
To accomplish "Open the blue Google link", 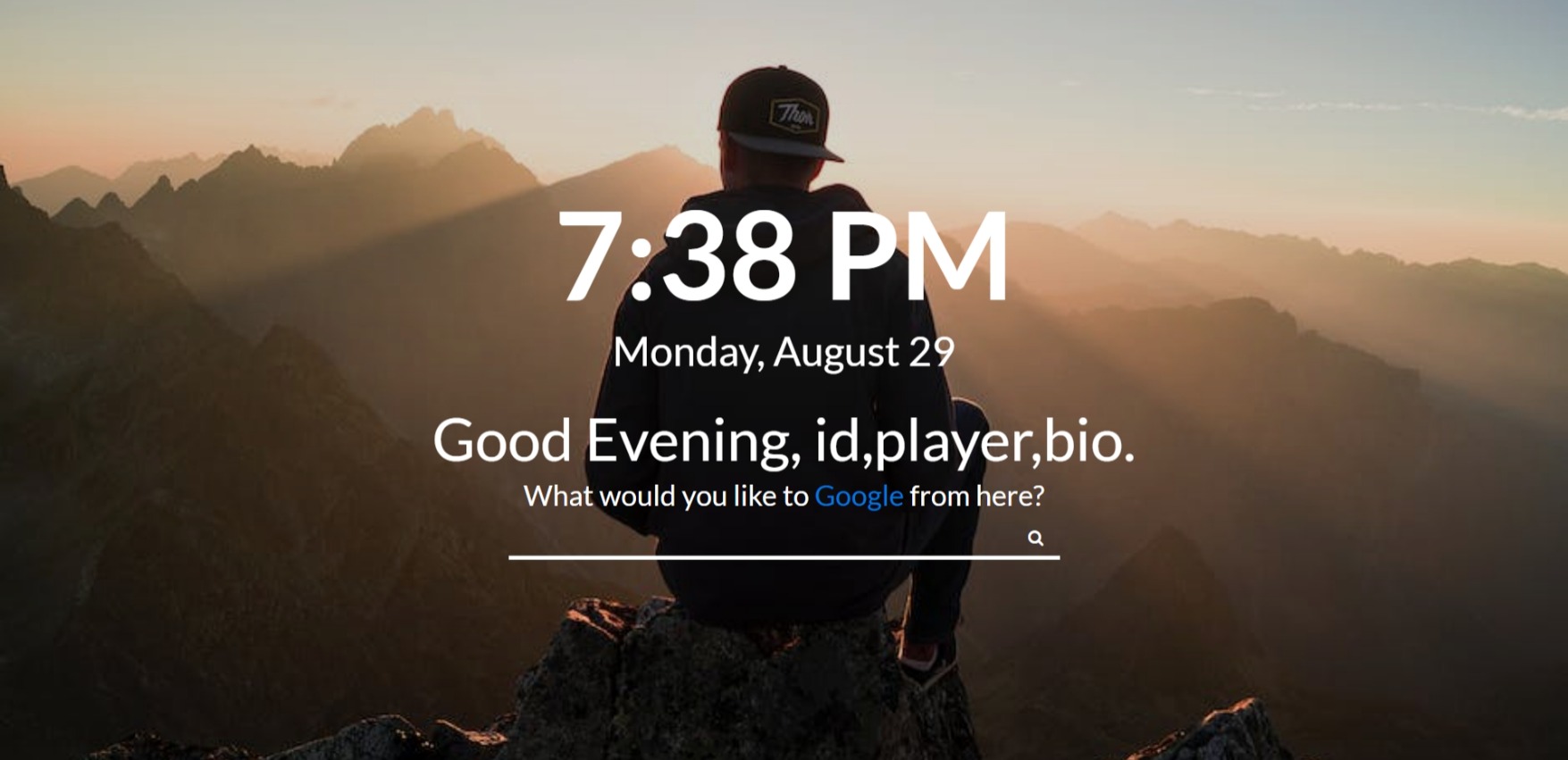I will click(859, 496).
